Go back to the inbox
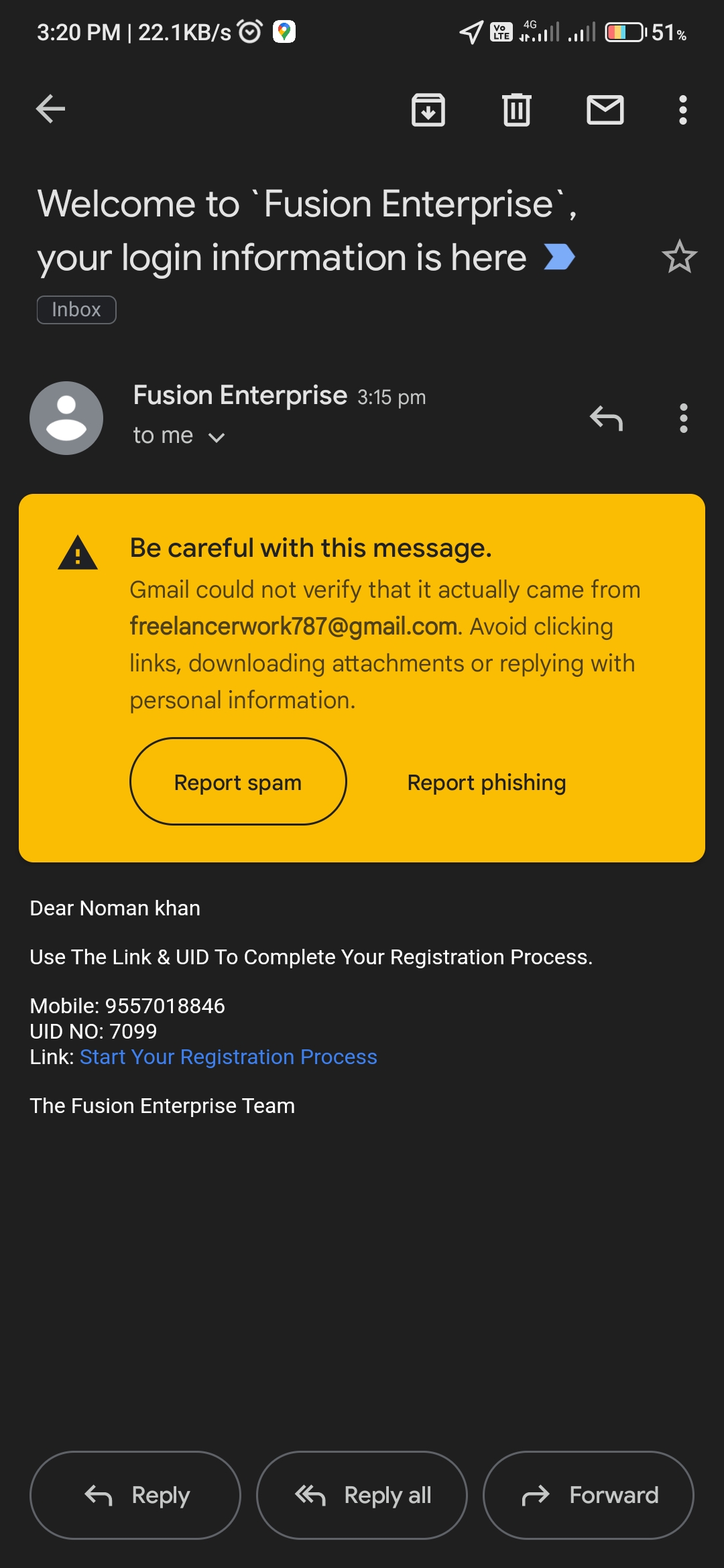 pyautogui.click(x=50, y=109)
